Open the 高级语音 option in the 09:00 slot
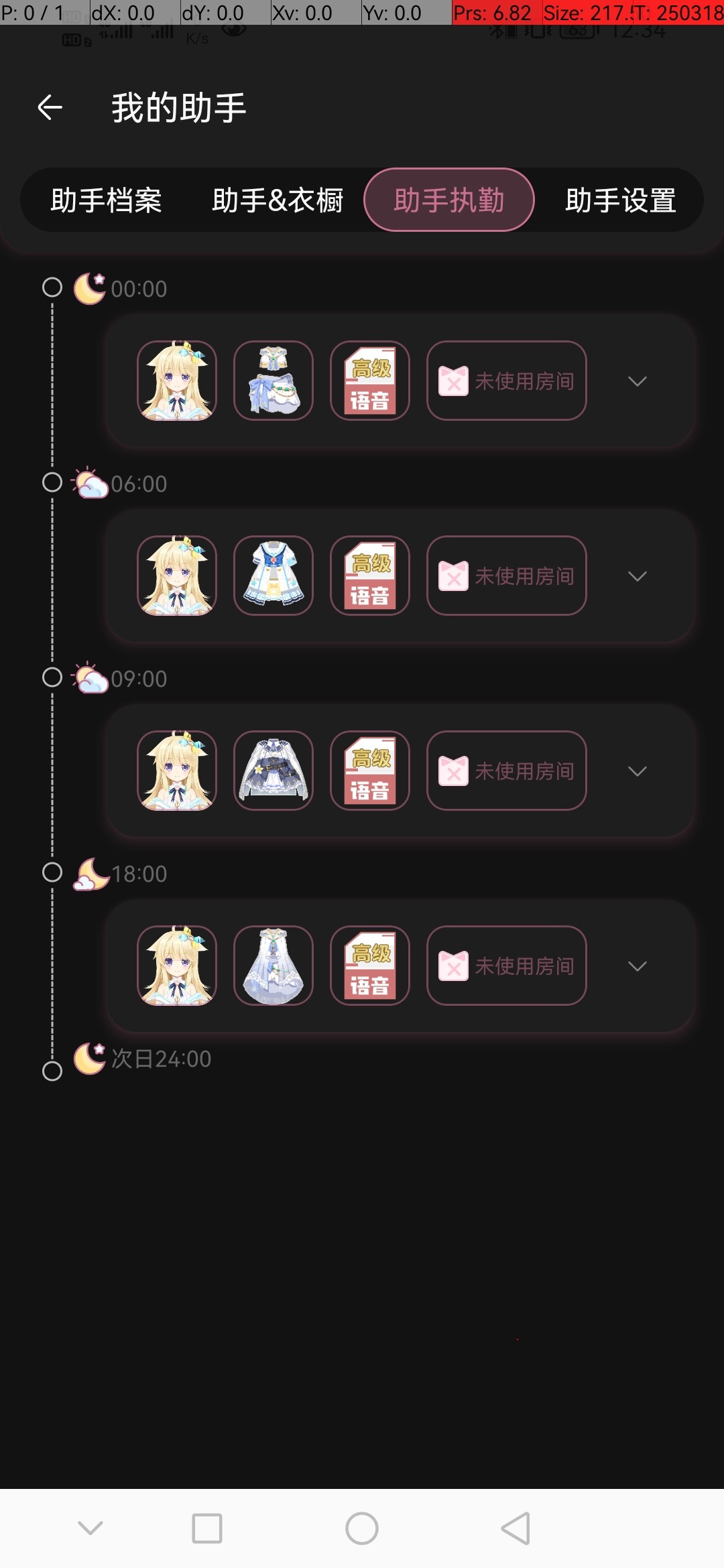This screenshot has height=1568, width=724. (x=370, y=771)
